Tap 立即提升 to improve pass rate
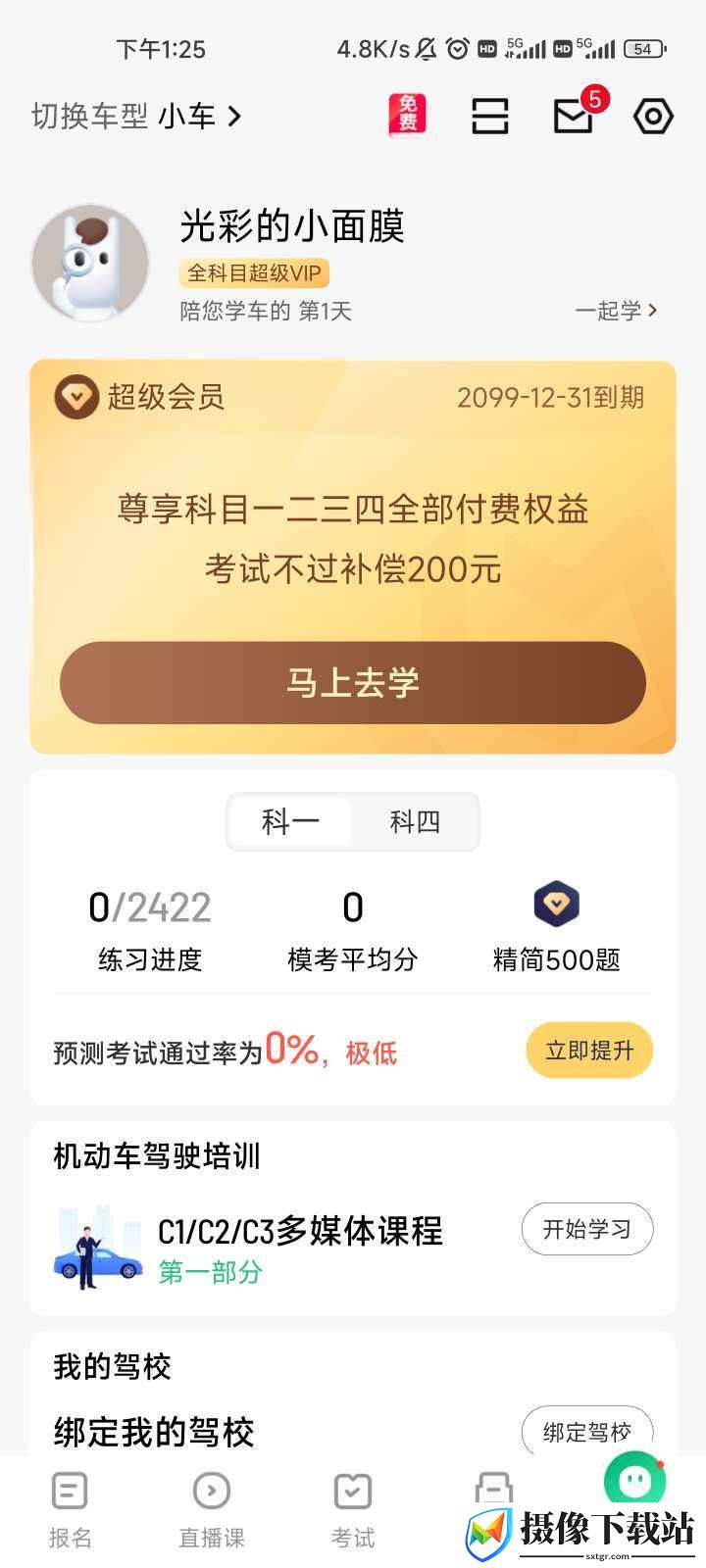This screenshot has width=706, height=1568. [589, 1051]
